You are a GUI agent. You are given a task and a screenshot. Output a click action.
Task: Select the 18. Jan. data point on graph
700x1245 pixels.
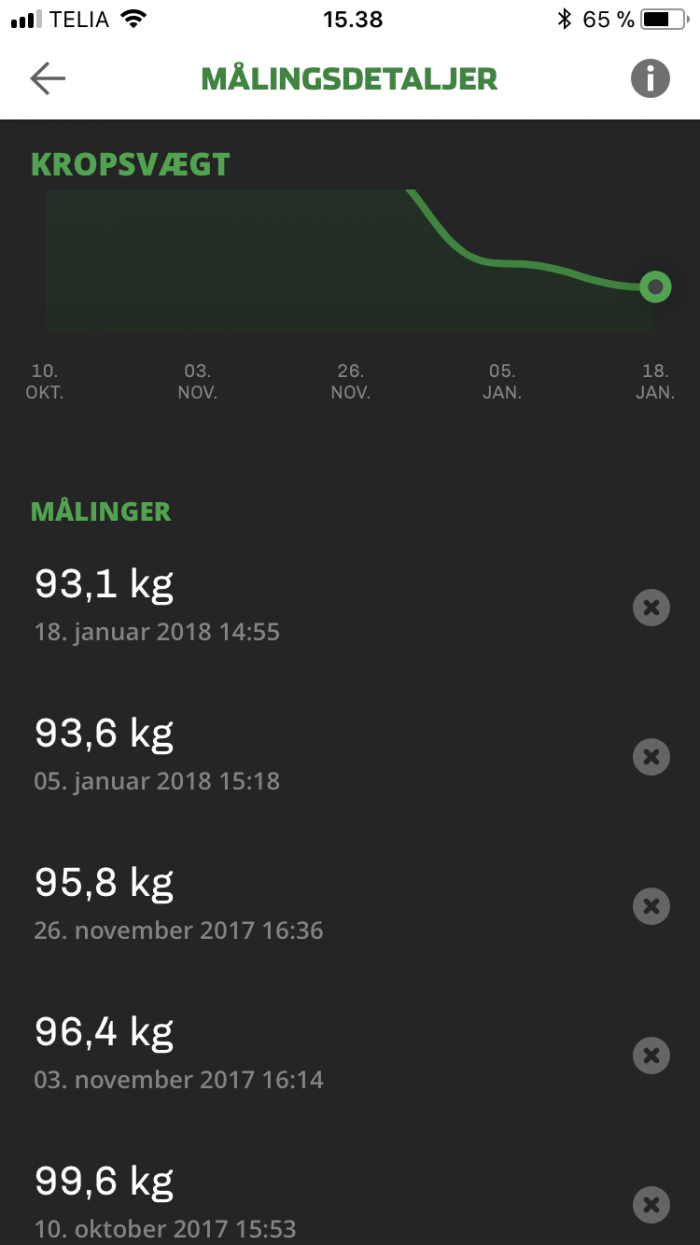(x=655, y=288)
